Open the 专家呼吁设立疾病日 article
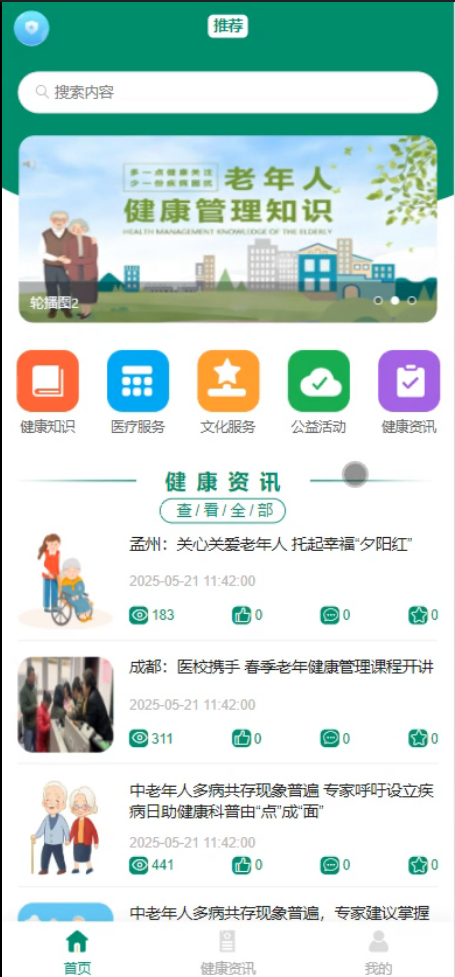 [x=281, y=801]
